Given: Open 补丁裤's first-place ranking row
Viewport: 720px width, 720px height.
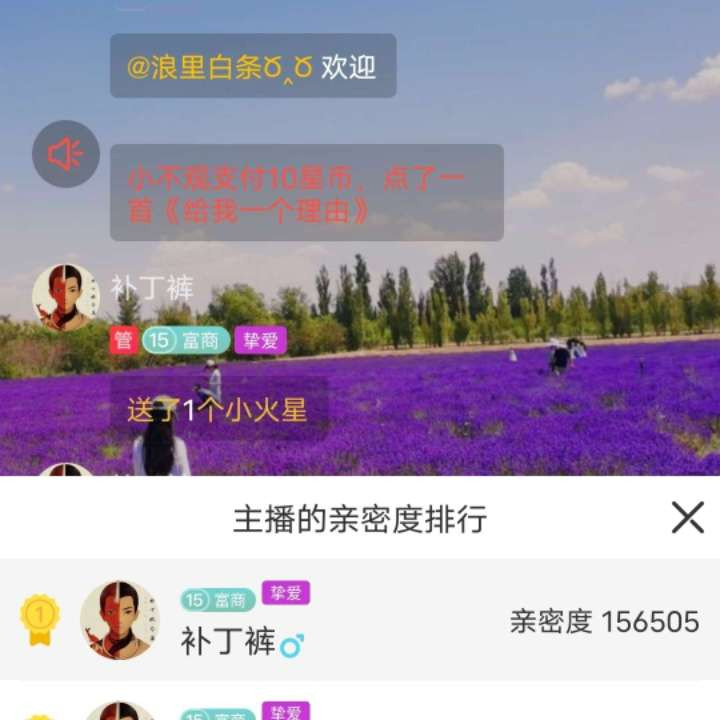Looking at the screenshot, I should [360, 621].
